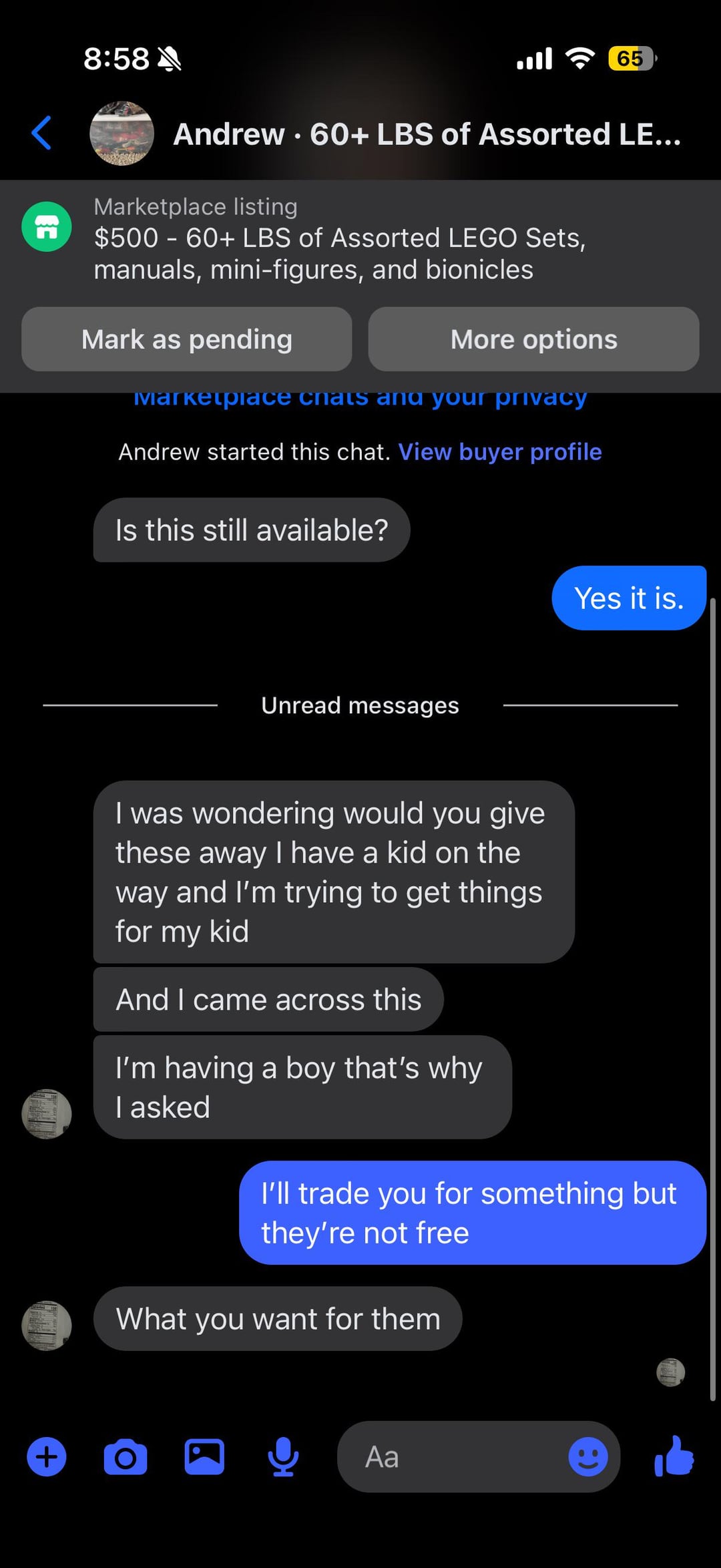Open the $500 LEGO Marketplace listing
This screenshot has width=721, height=1568.
coord(339,239)
